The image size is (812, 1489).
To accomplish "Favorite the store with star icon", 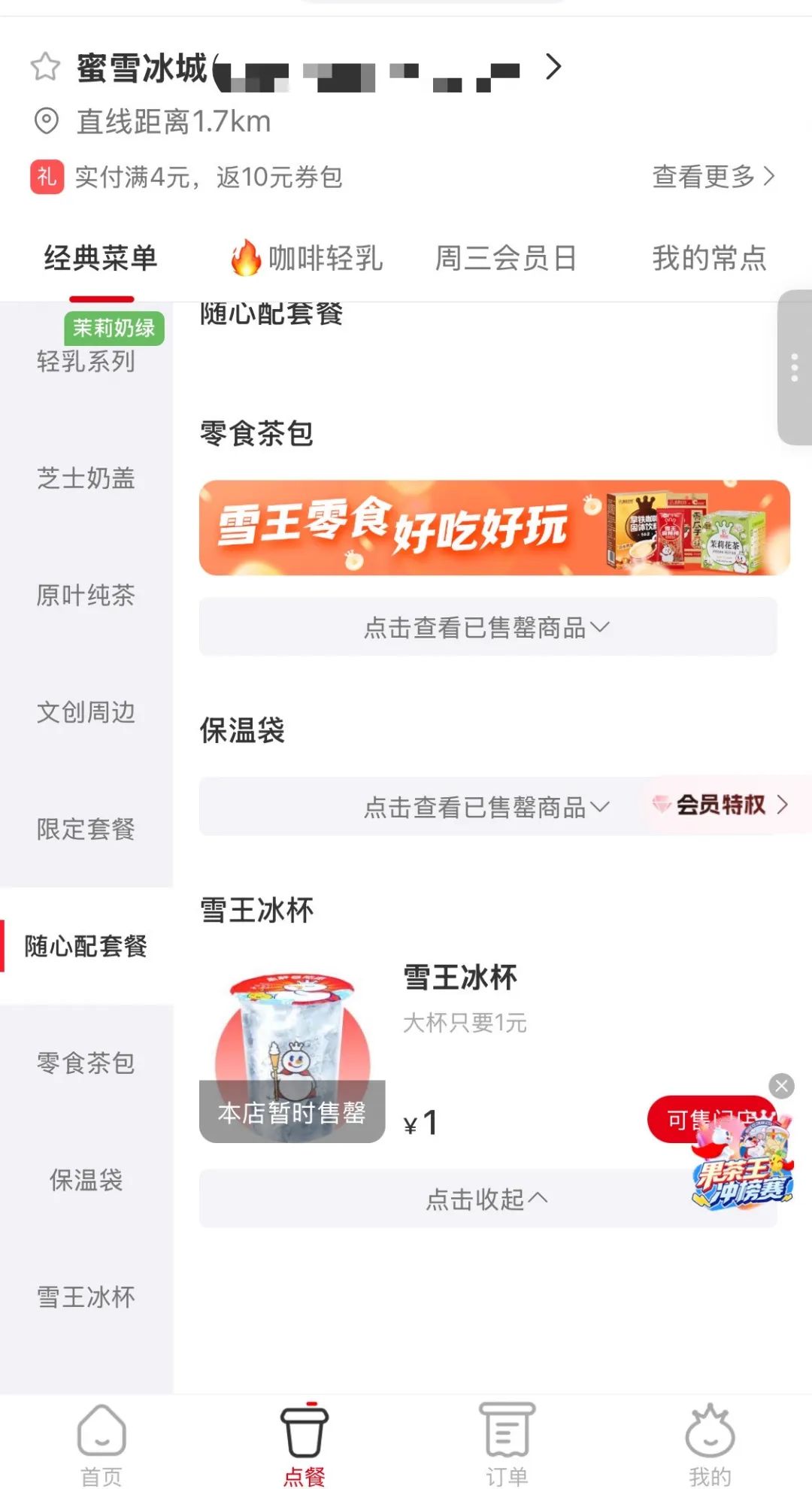I will (x=45, y=67).
